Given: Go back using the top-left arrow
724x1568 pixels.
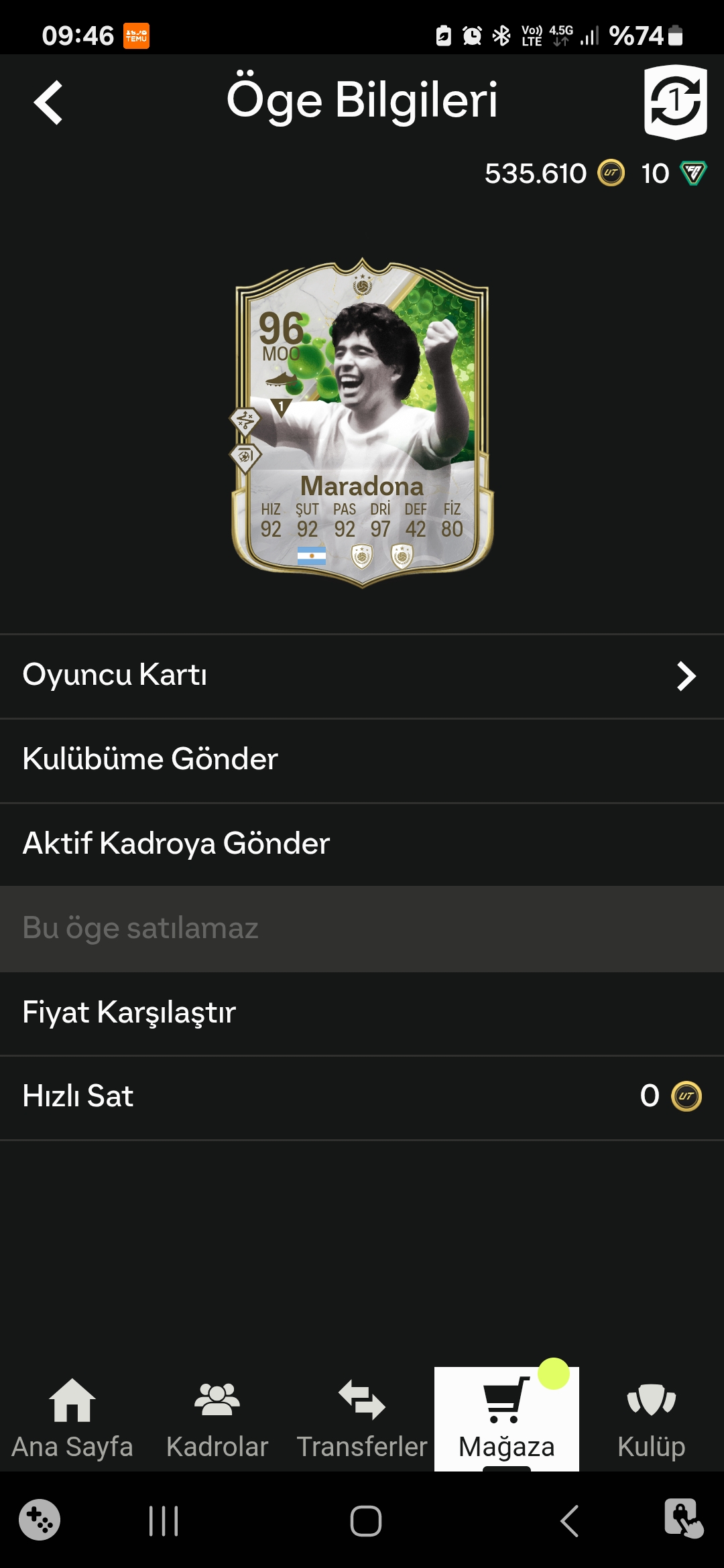Looking at the screenshot, I should [x=48, y=103].
